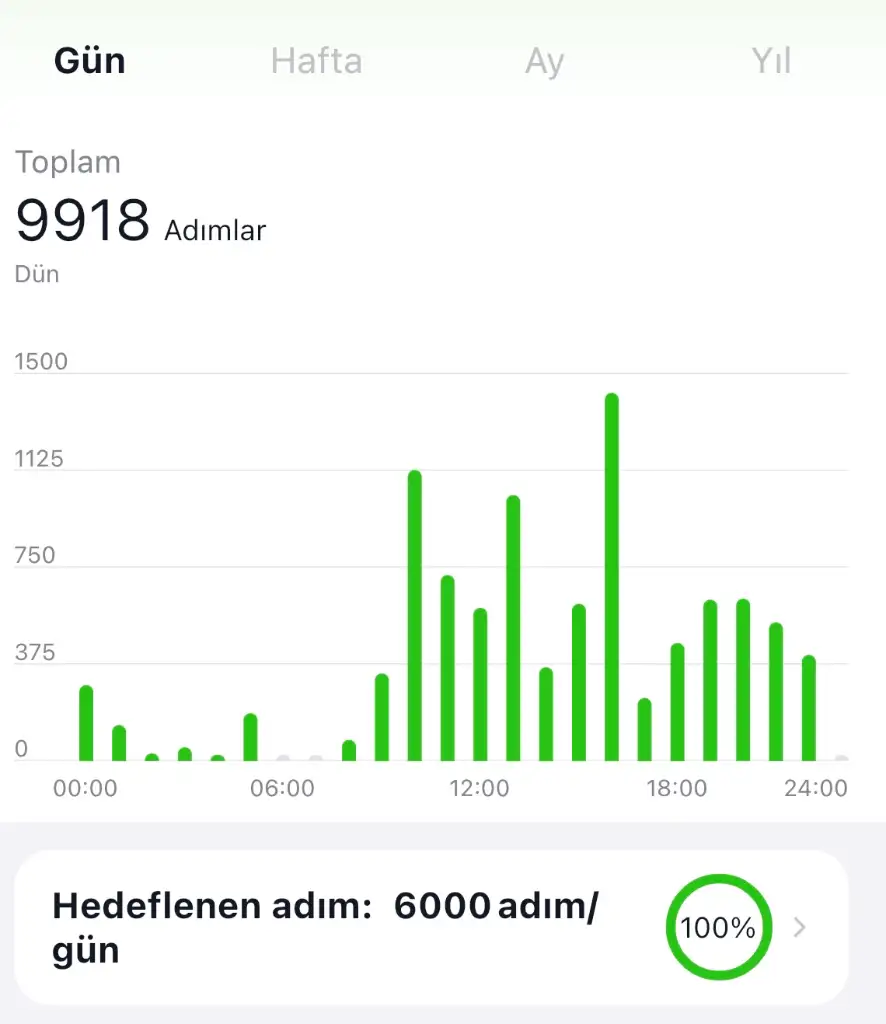Select the Gün tab
Image resolution: width=886 pixels, height=1024 pixels.
(x=90, y=61)
